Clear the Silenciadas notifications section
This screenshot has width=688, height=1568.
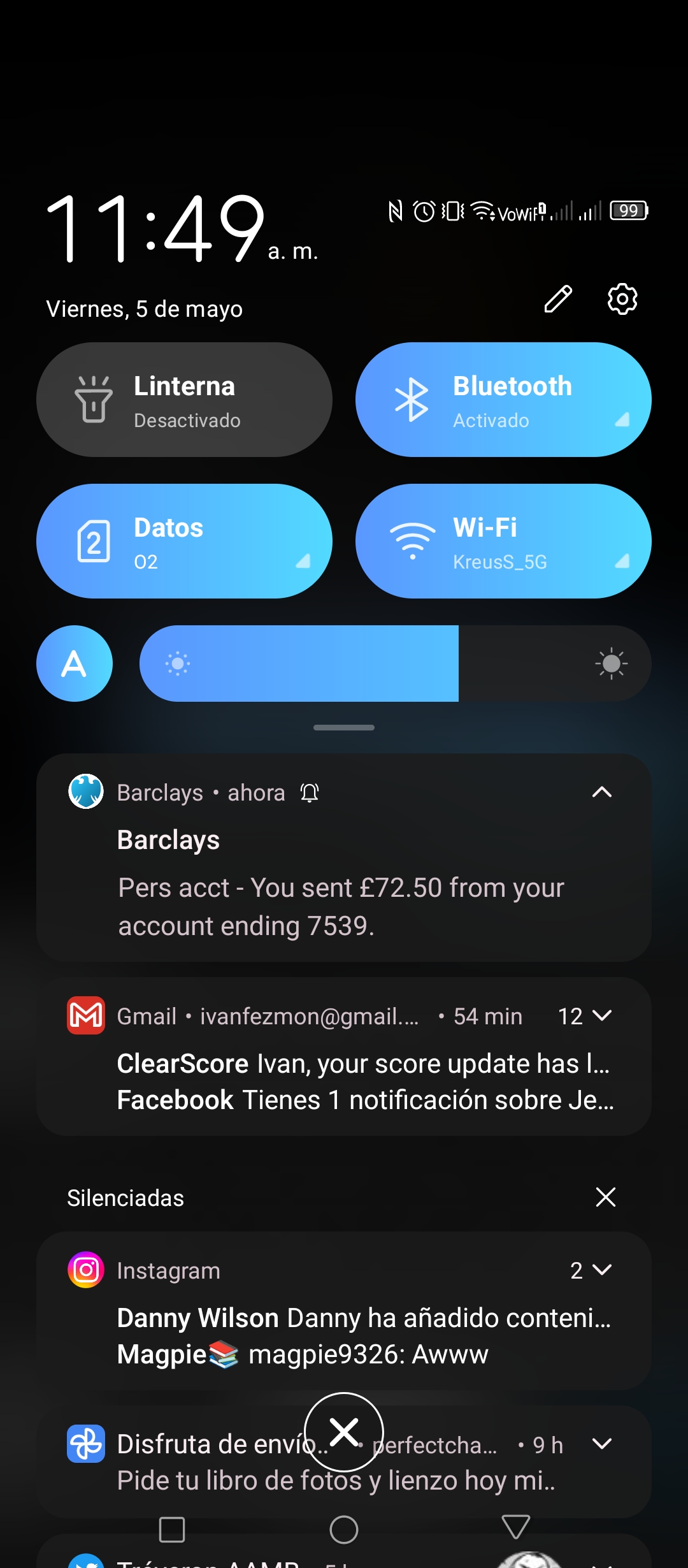[x=605, y=1197]
